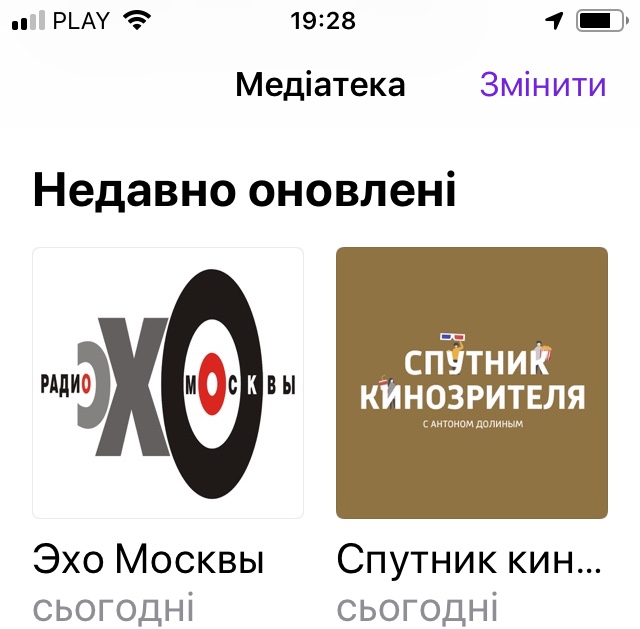
Task: Tap the Змінити edit button
Action: pos(543,85)
